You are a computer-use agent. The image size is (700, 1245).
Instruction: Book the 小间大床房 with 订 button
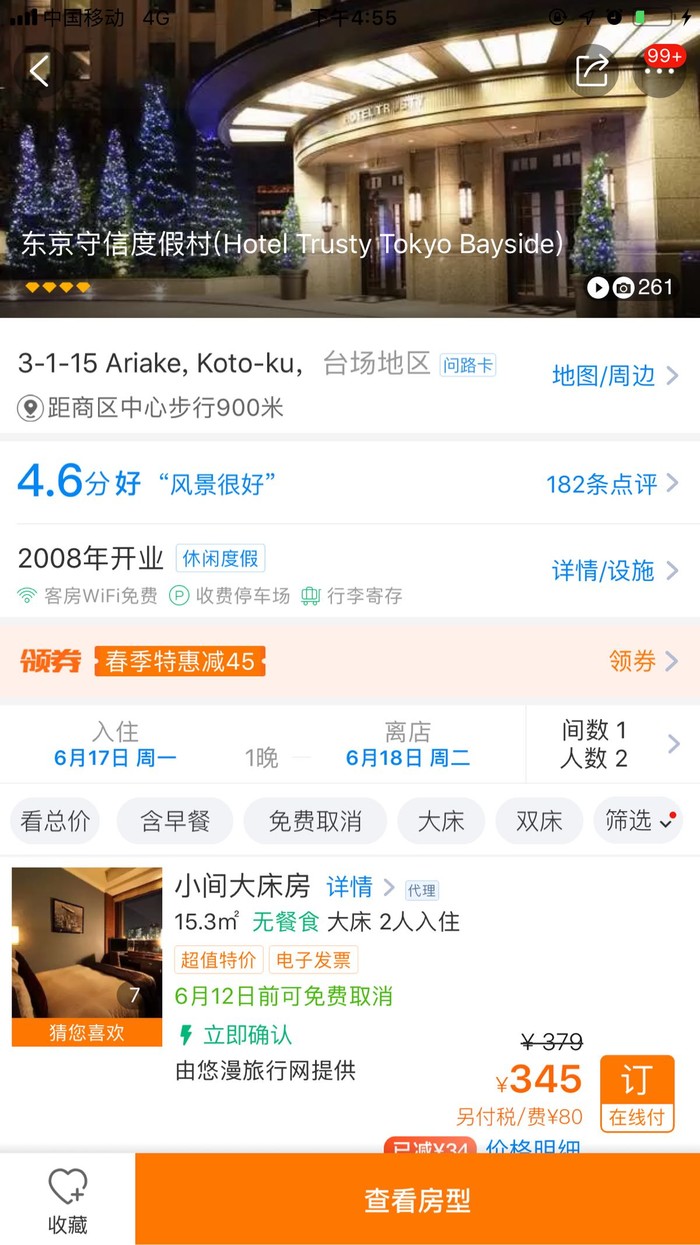click(x=637, y=1092)
